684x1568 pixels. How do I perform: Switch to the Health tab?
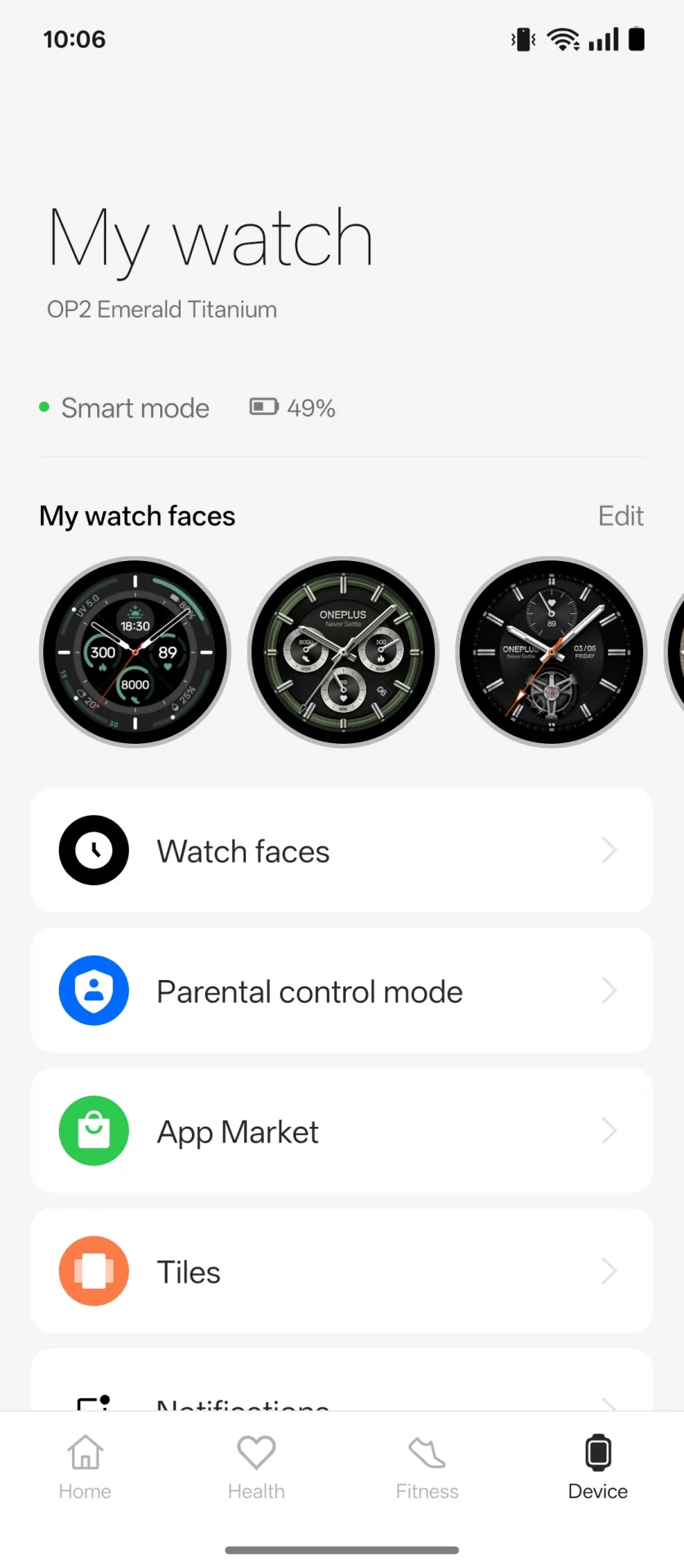tap(257, 1468)
